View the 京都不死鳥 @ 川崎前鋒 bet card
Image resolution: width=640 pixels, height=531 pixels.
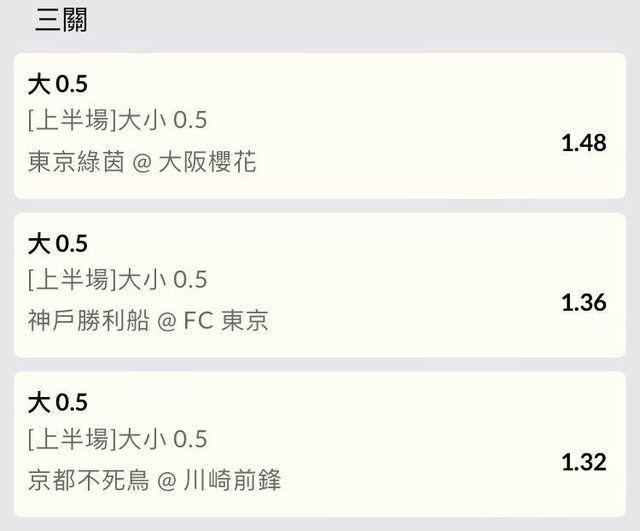click(x=319, y=444)
